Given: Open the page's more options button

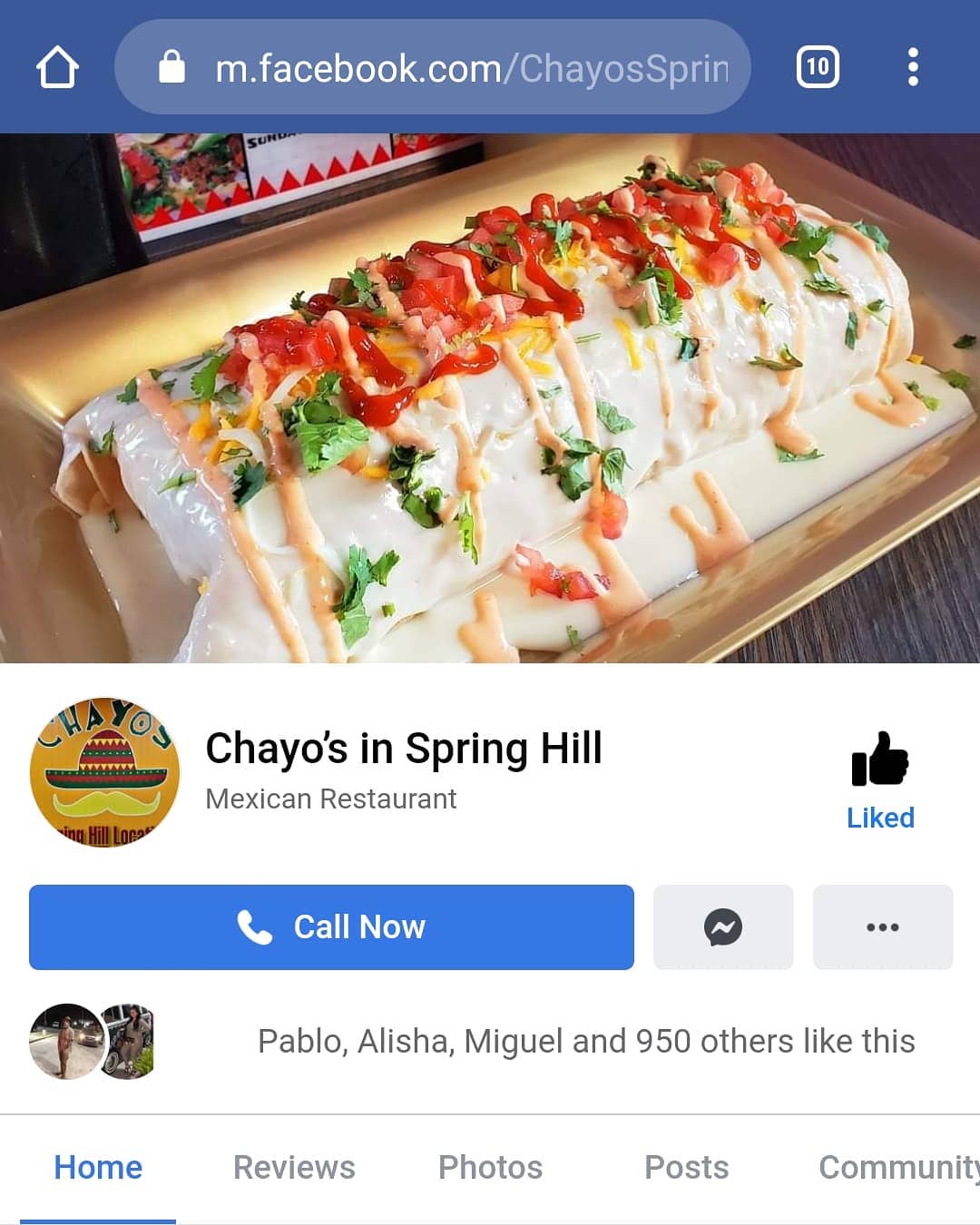Looking at the screenshot, I should [882, 927].
